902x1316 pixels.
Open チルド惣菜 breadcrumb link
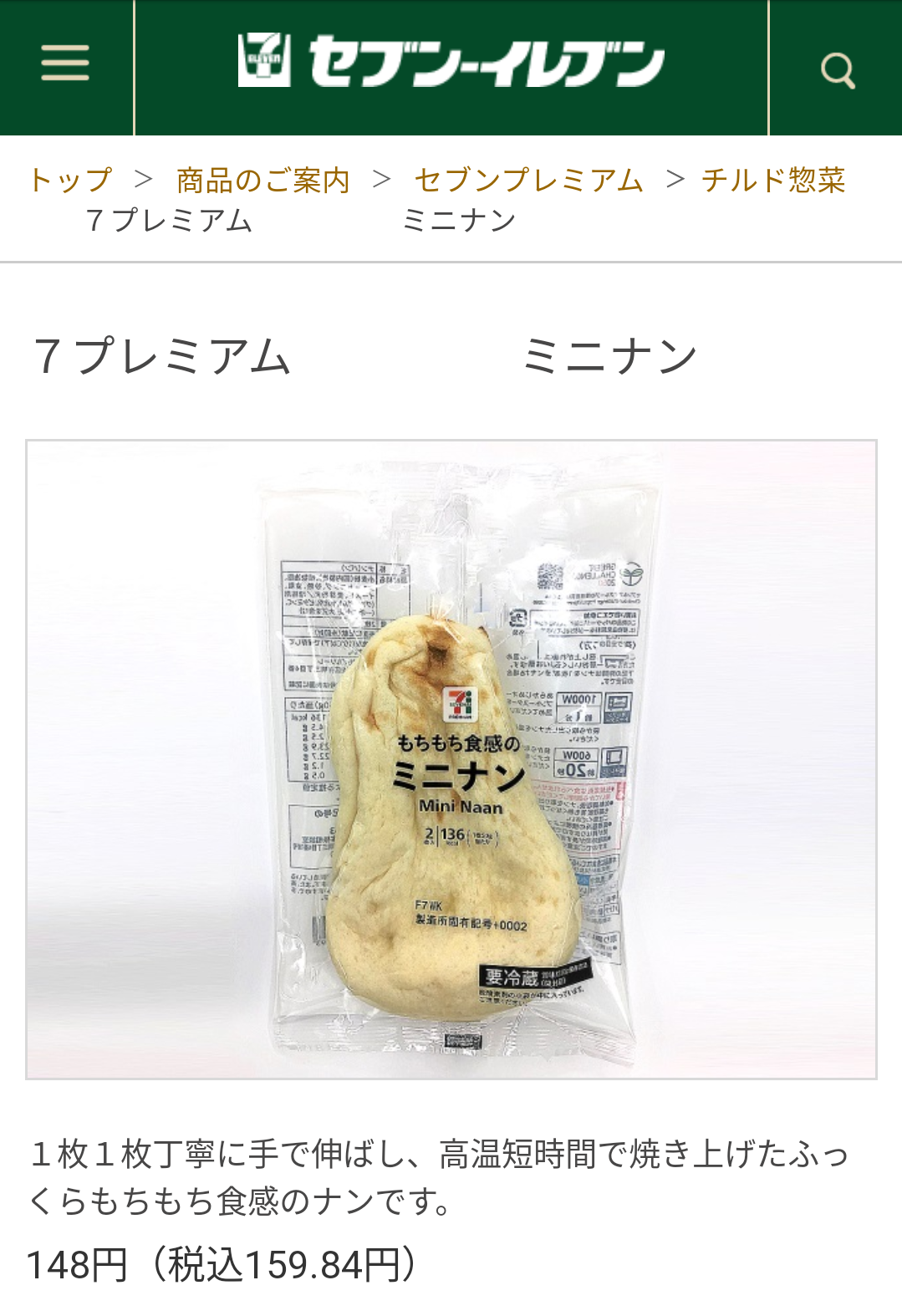pos(773,180)
